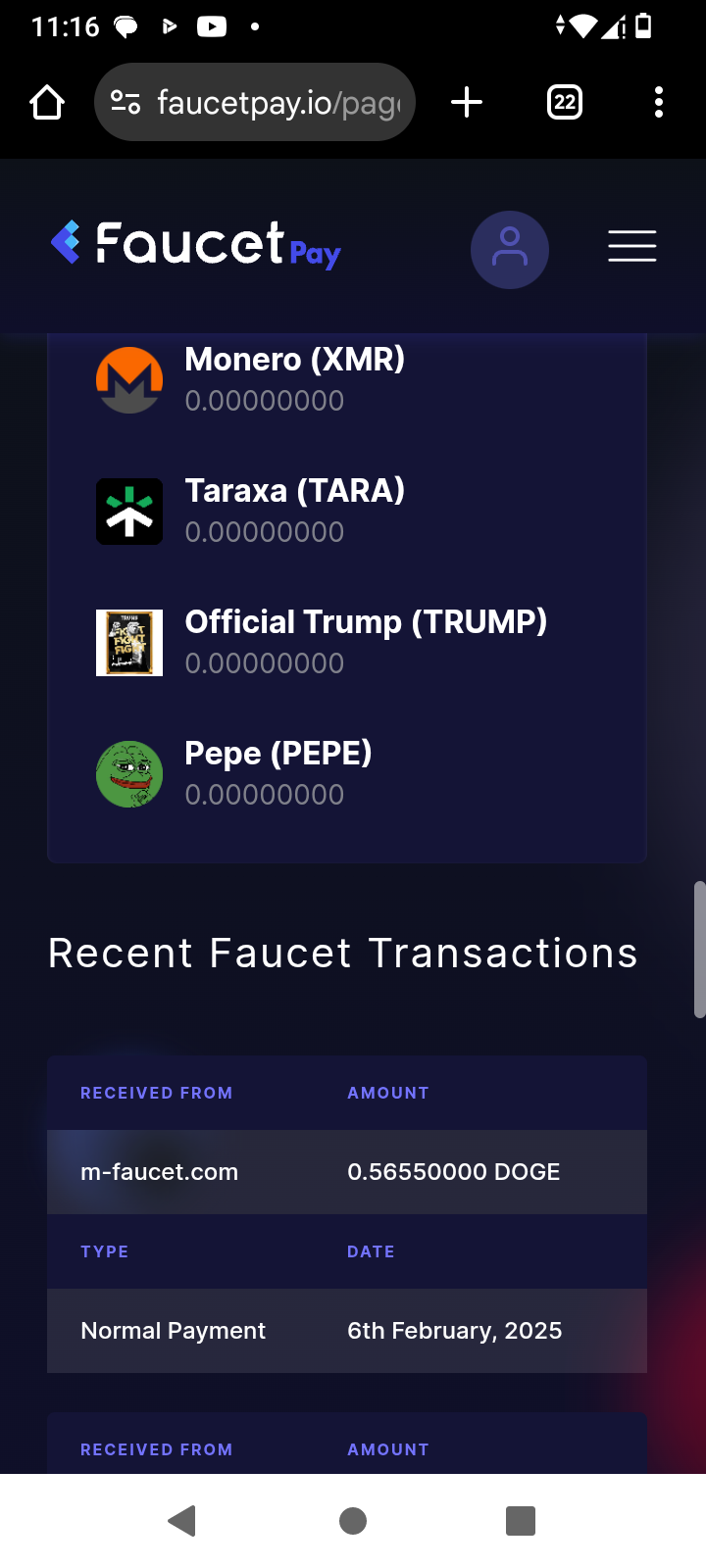The width and height of the screenshot is (706, 1568).
Task: Tap the system back button
Action: coord(182,1521)
